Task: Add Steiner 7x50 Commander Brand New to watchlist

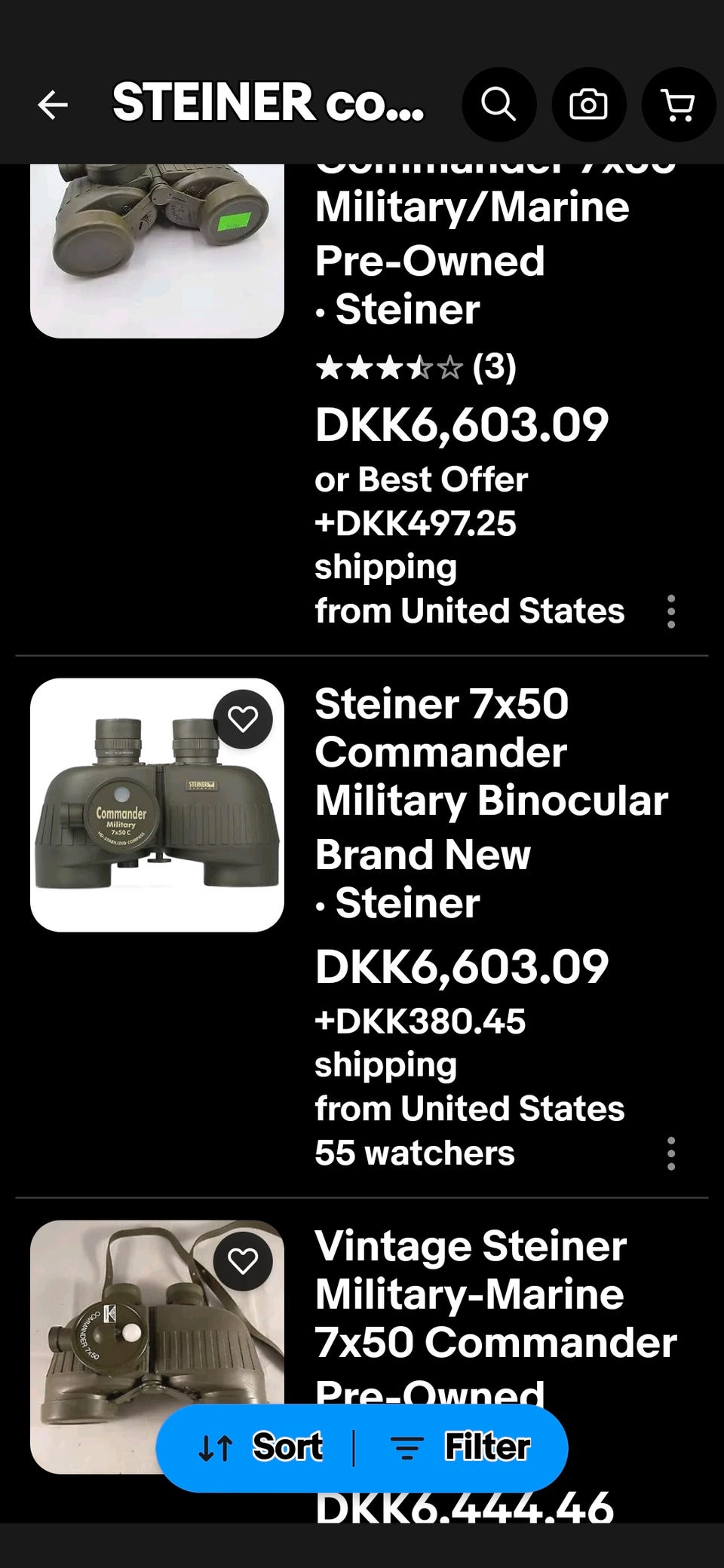Action: point(243,719)
